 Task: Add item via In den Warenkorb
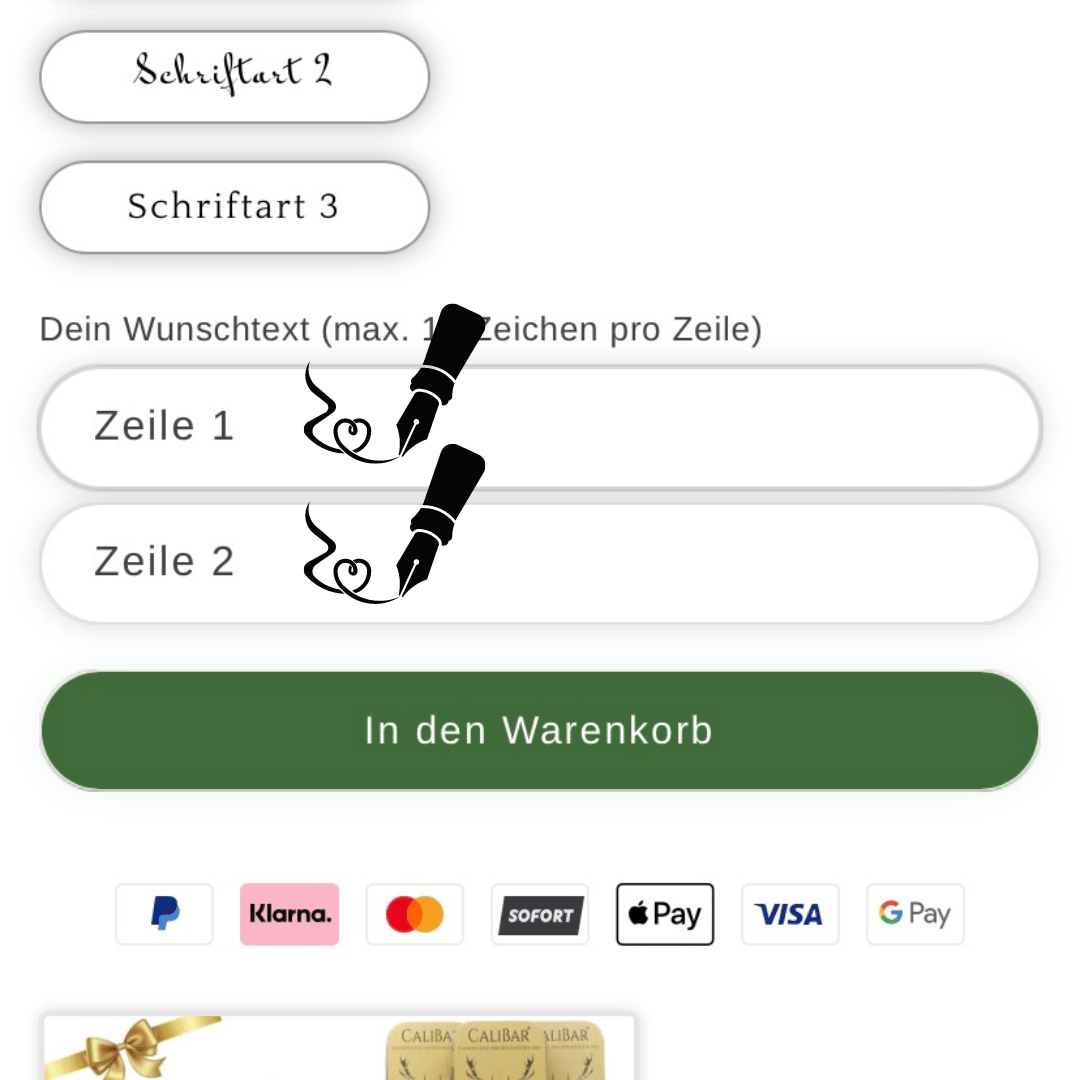pyautogui.click(x=540, y=730)
